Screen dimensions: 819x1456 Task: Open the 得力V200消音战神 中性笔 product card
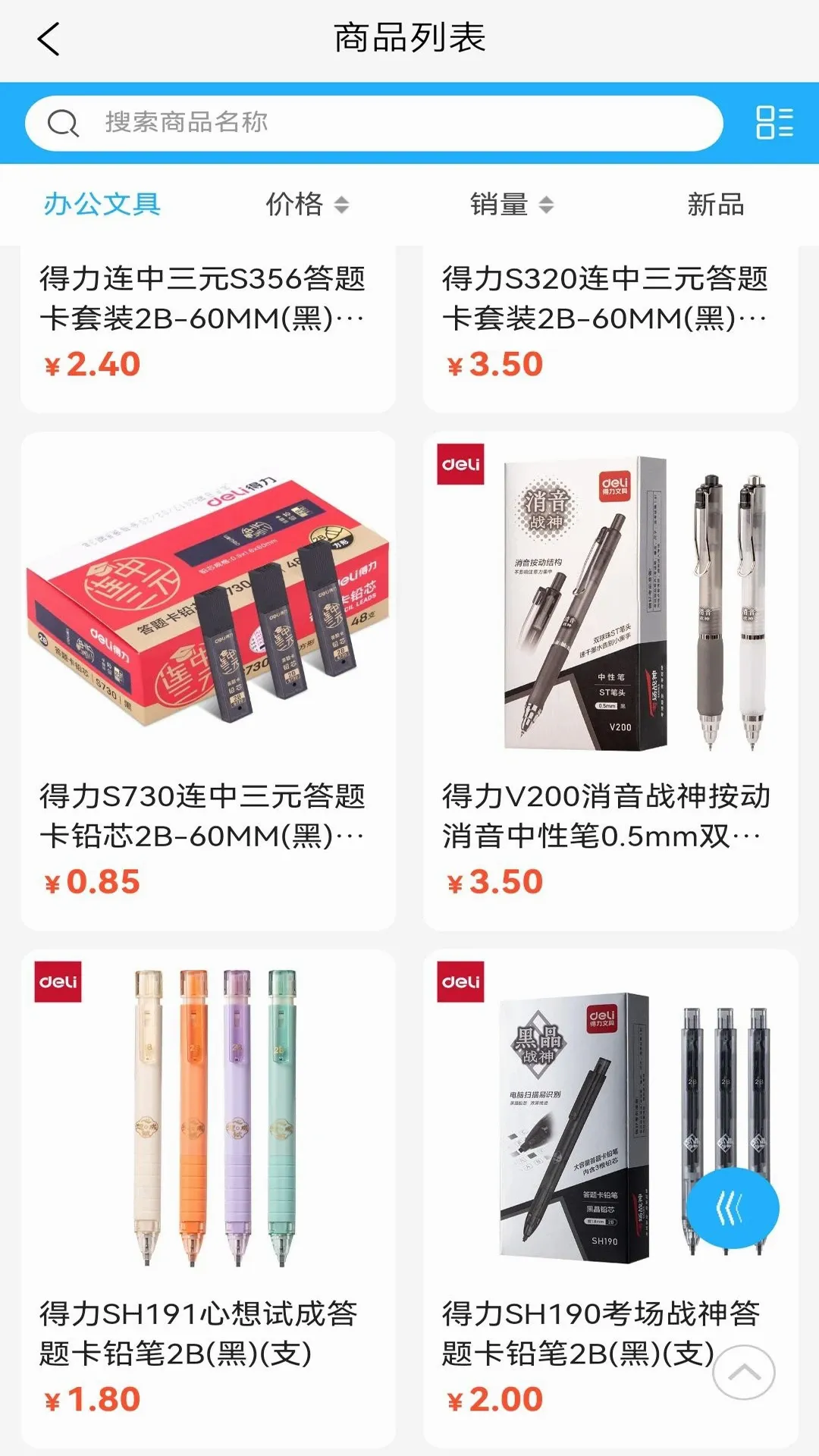click(x=610, y=681)
